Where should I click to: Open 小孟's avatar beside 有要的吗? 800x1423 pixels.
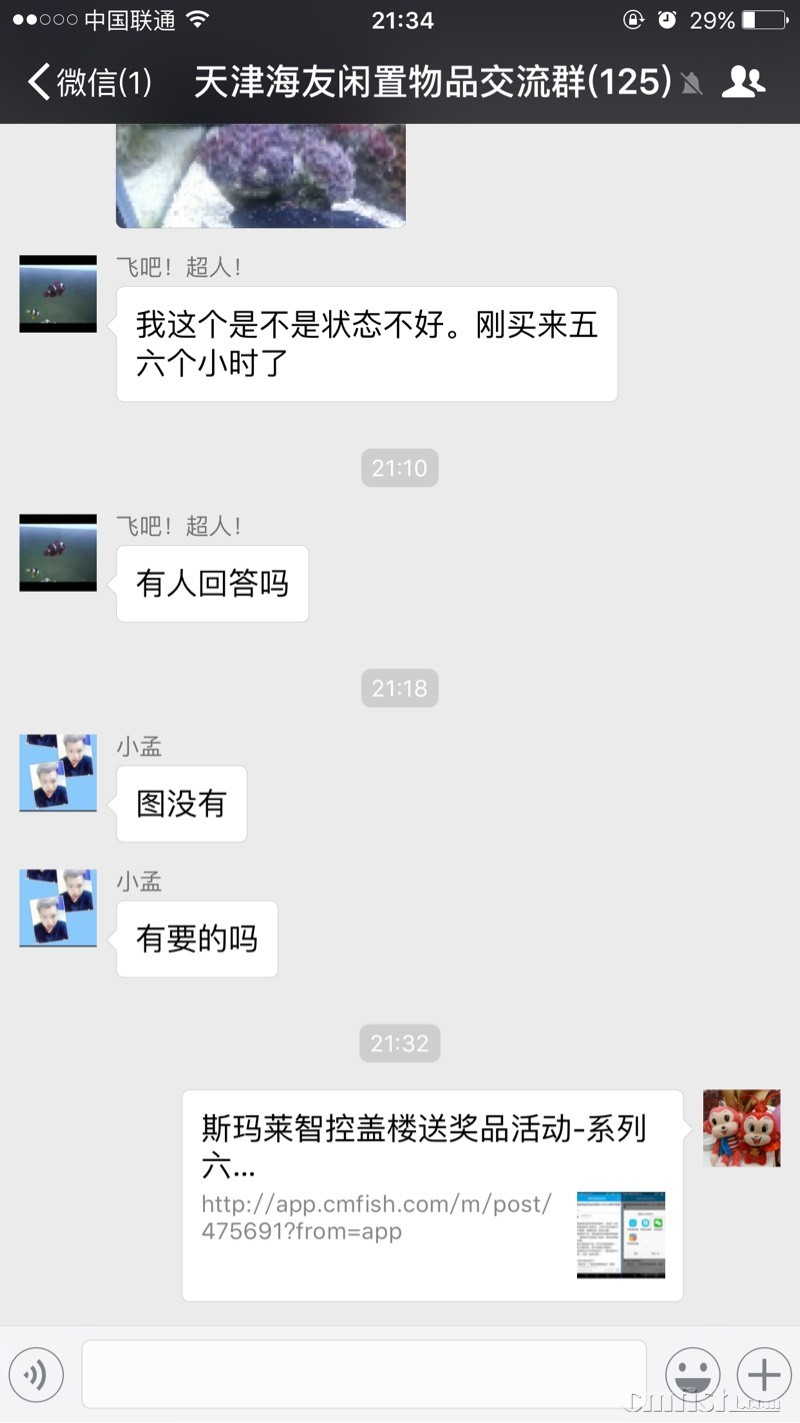pyautogui.click(x=58, y=908)
